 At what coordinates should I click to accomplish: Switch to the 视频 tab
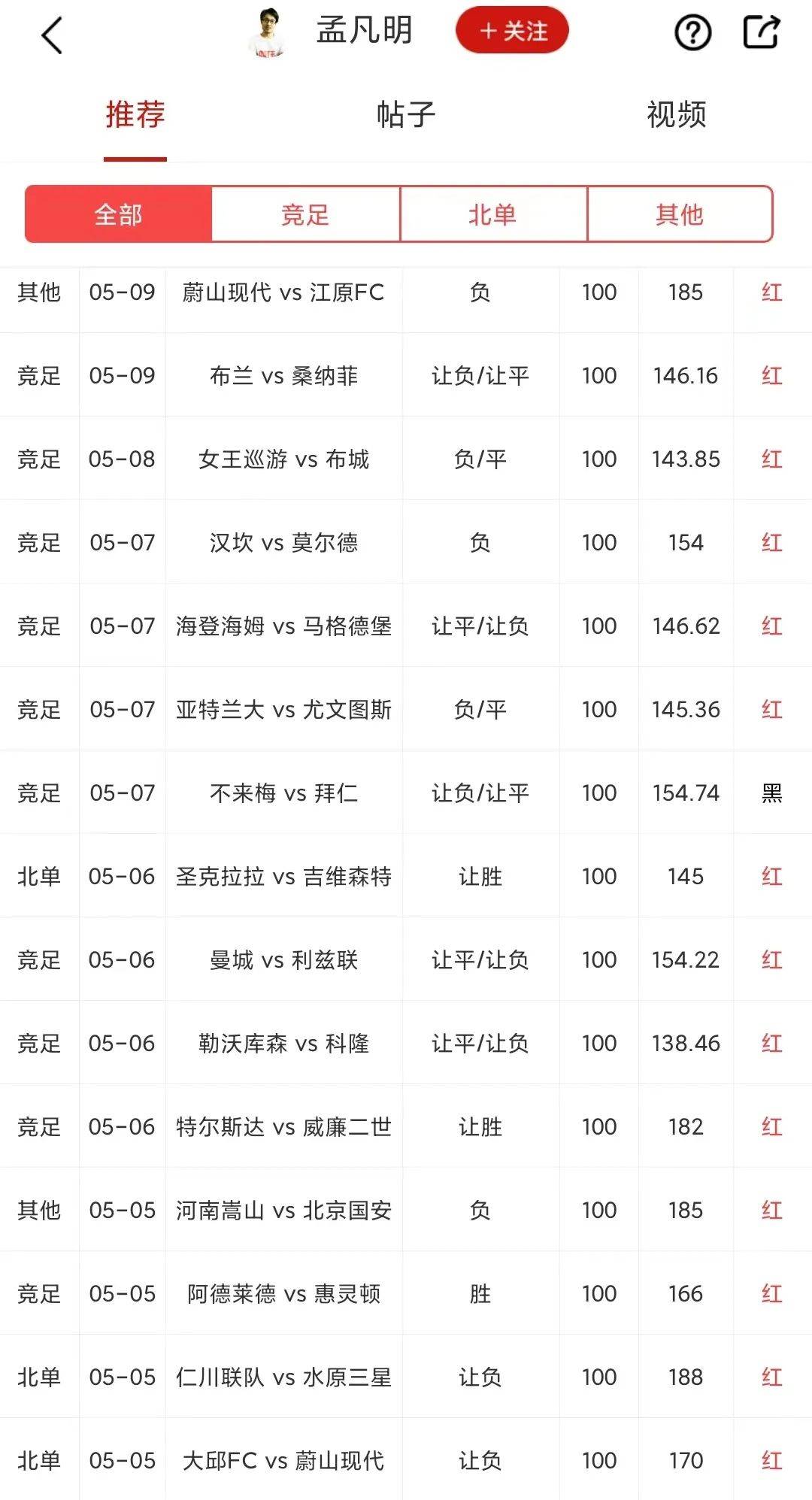pos(677,115)
